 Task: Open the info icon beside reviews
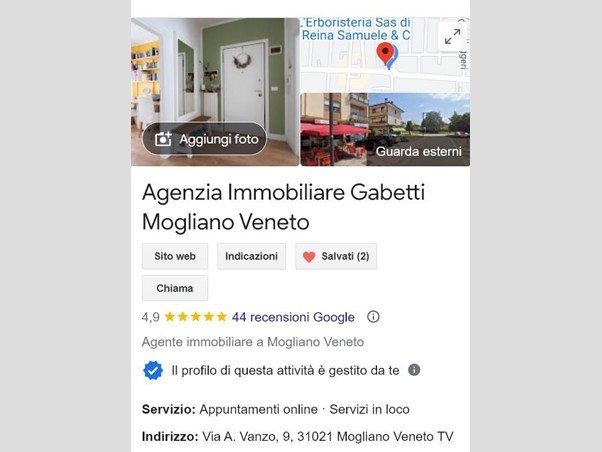click(x=373, y=317)
